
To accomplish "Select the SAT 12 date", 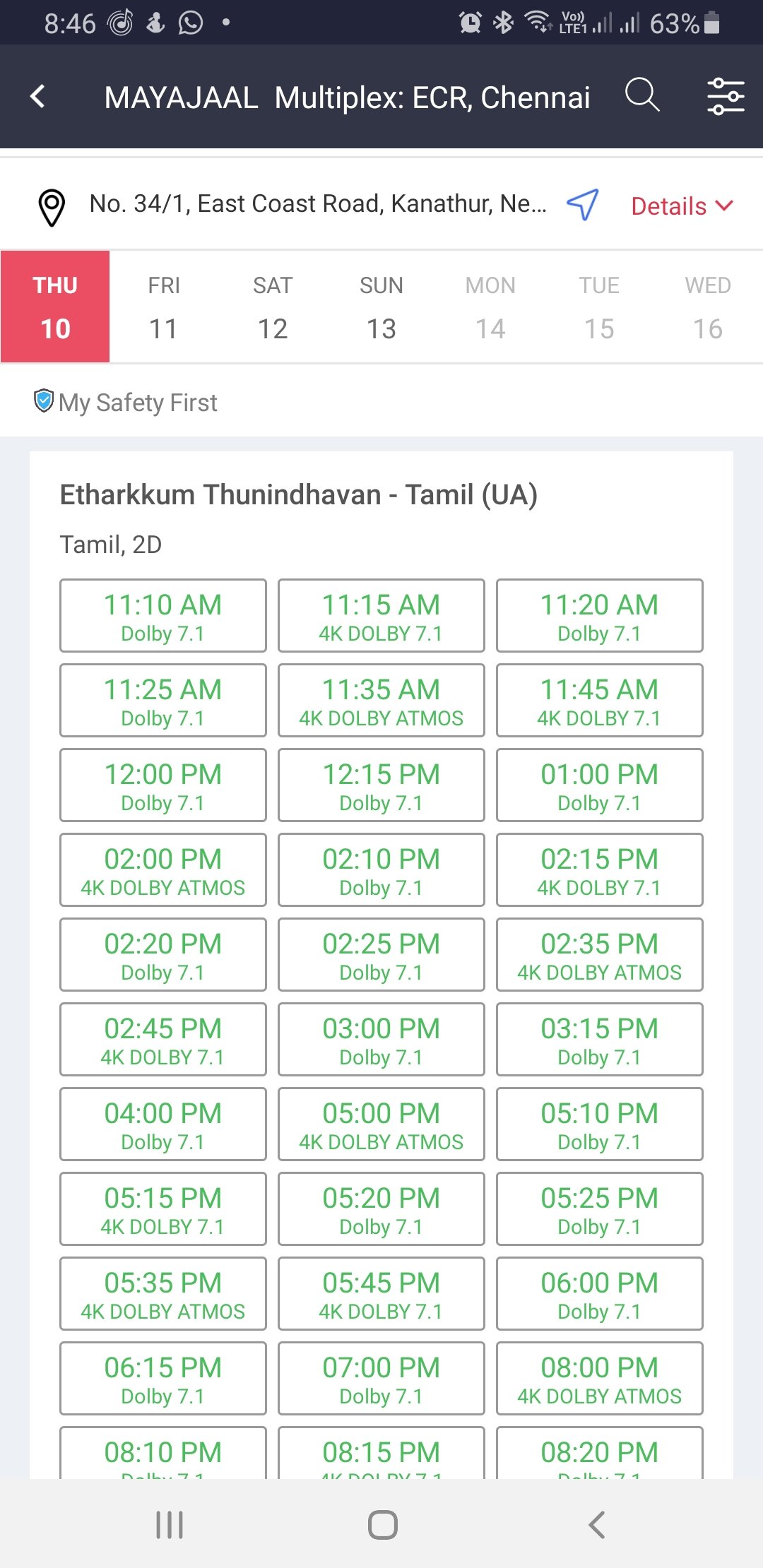I will 273,307.
